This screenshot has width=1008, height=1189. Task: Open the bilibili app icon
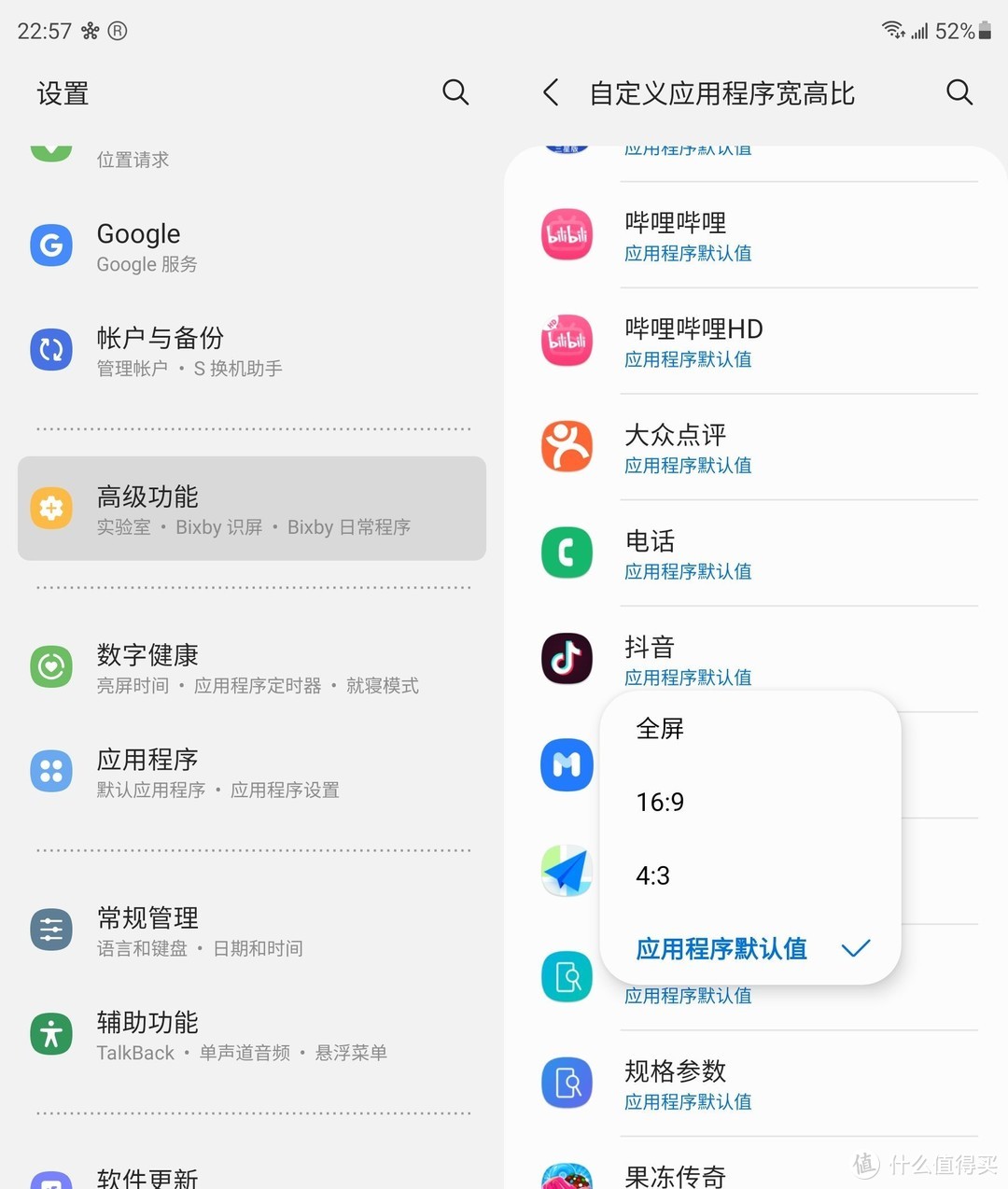[567, 234]
